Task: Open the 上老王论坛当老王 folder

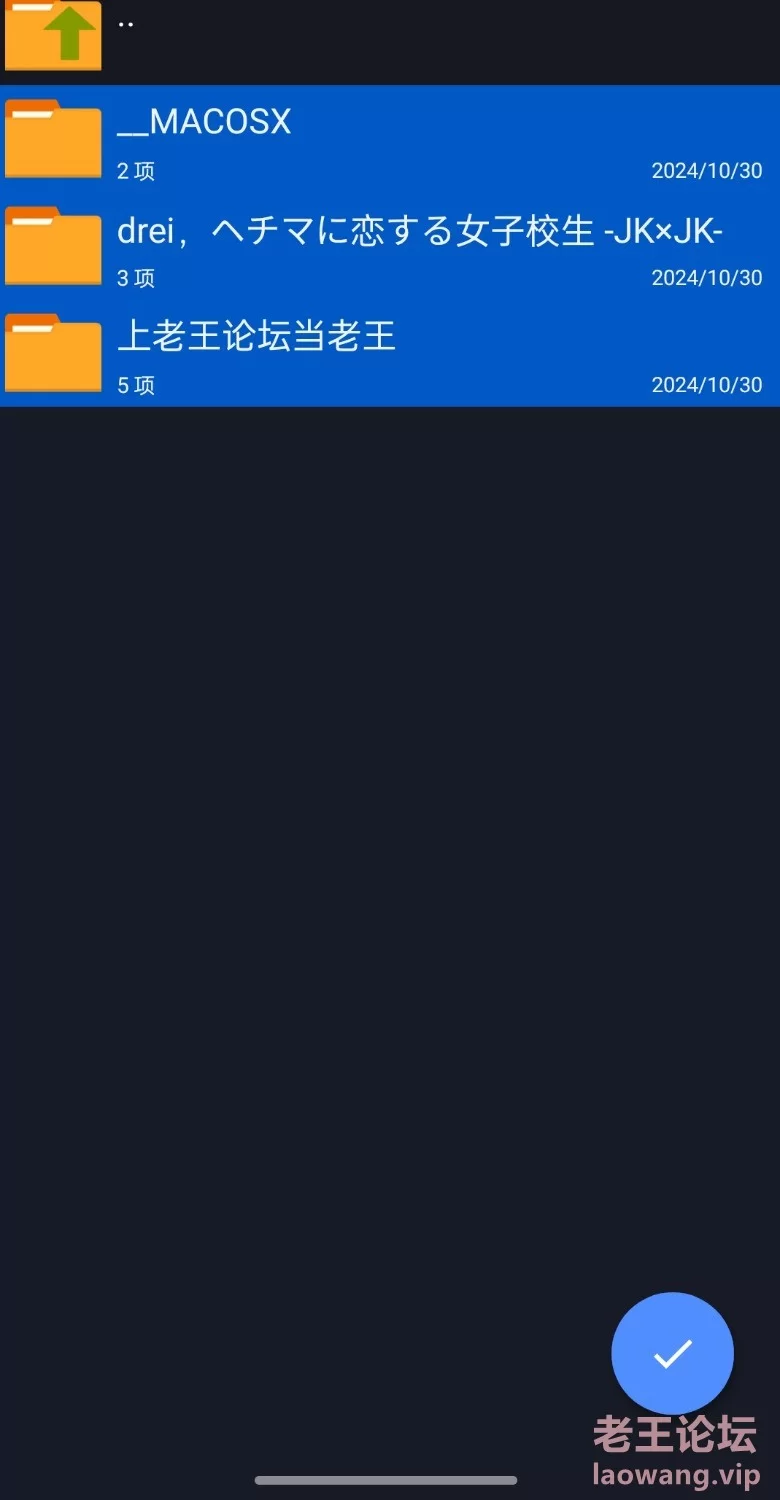Action: point(390,353)
